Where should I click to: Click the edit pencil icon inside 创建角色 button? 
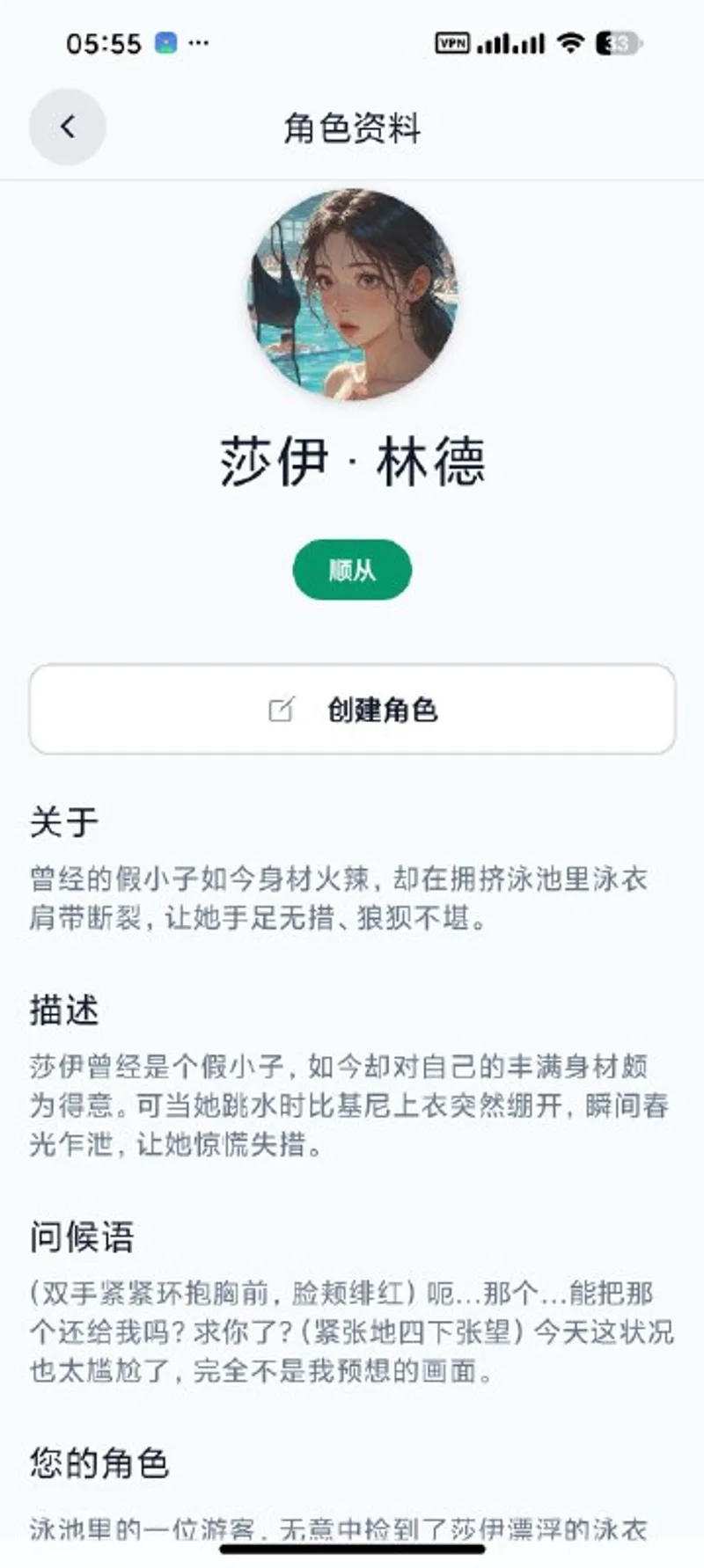coord(282,709)
